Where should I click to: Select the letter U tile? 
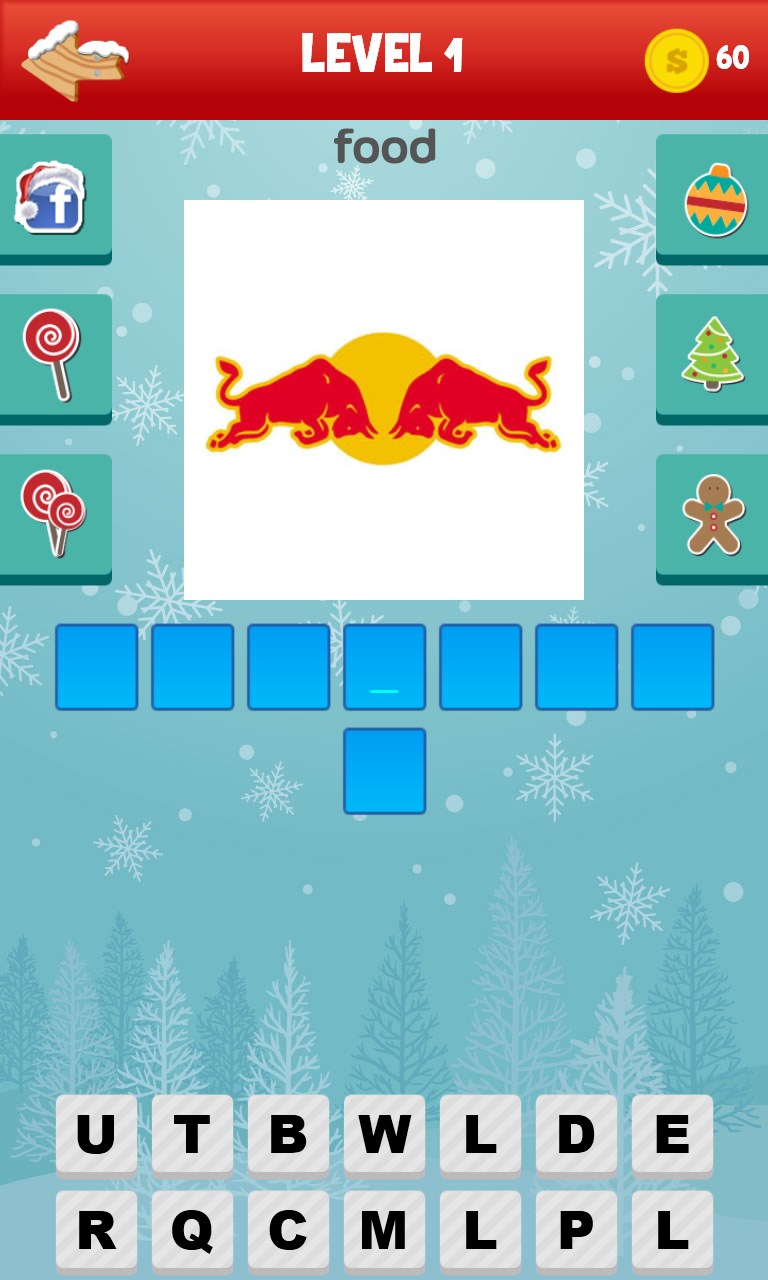pyautogui.click(x=96, y=1134)
